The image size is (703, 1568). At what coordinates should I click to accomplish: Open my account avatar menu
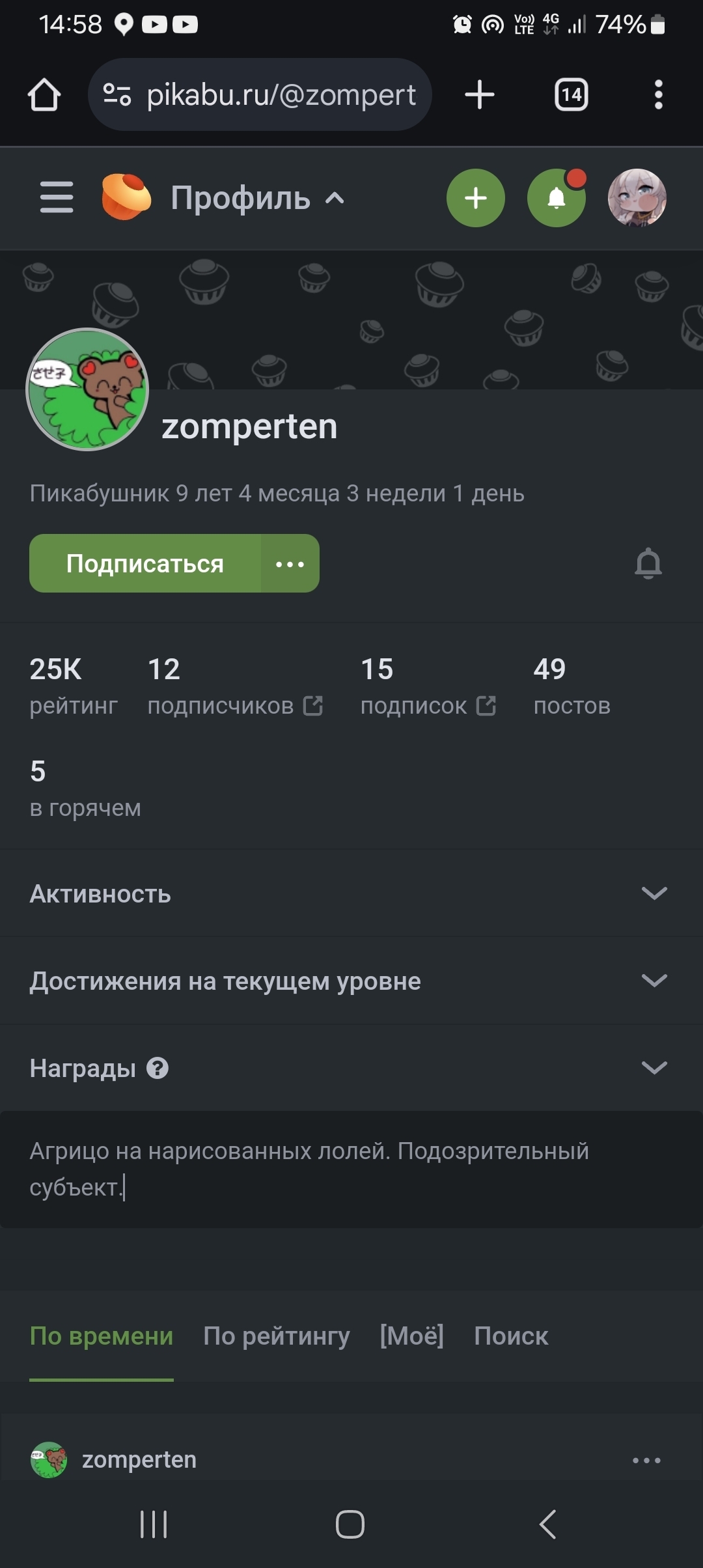[x=637, y=198]
